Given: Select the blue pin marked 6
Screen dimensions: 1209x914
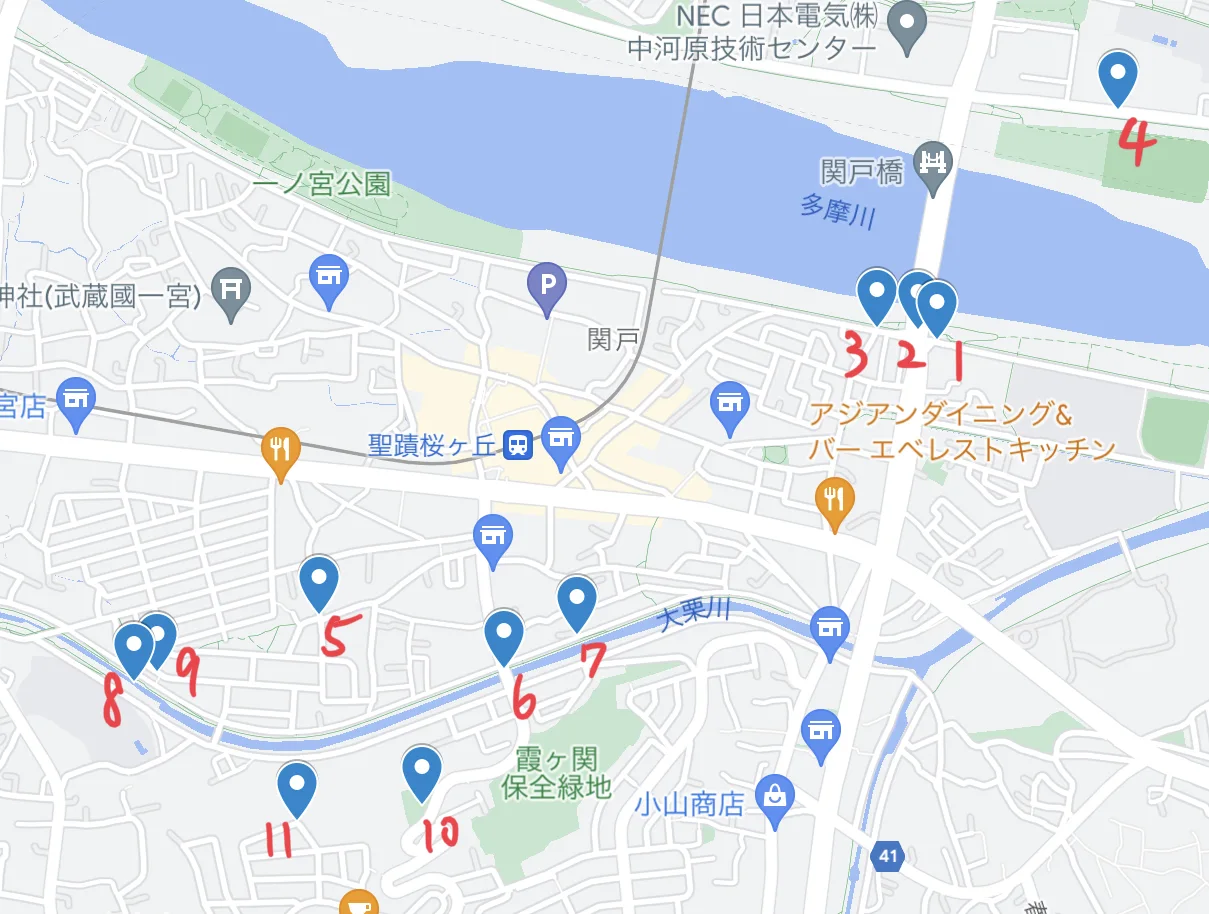Looking at the screenshot, I should [x=503, y=632].
